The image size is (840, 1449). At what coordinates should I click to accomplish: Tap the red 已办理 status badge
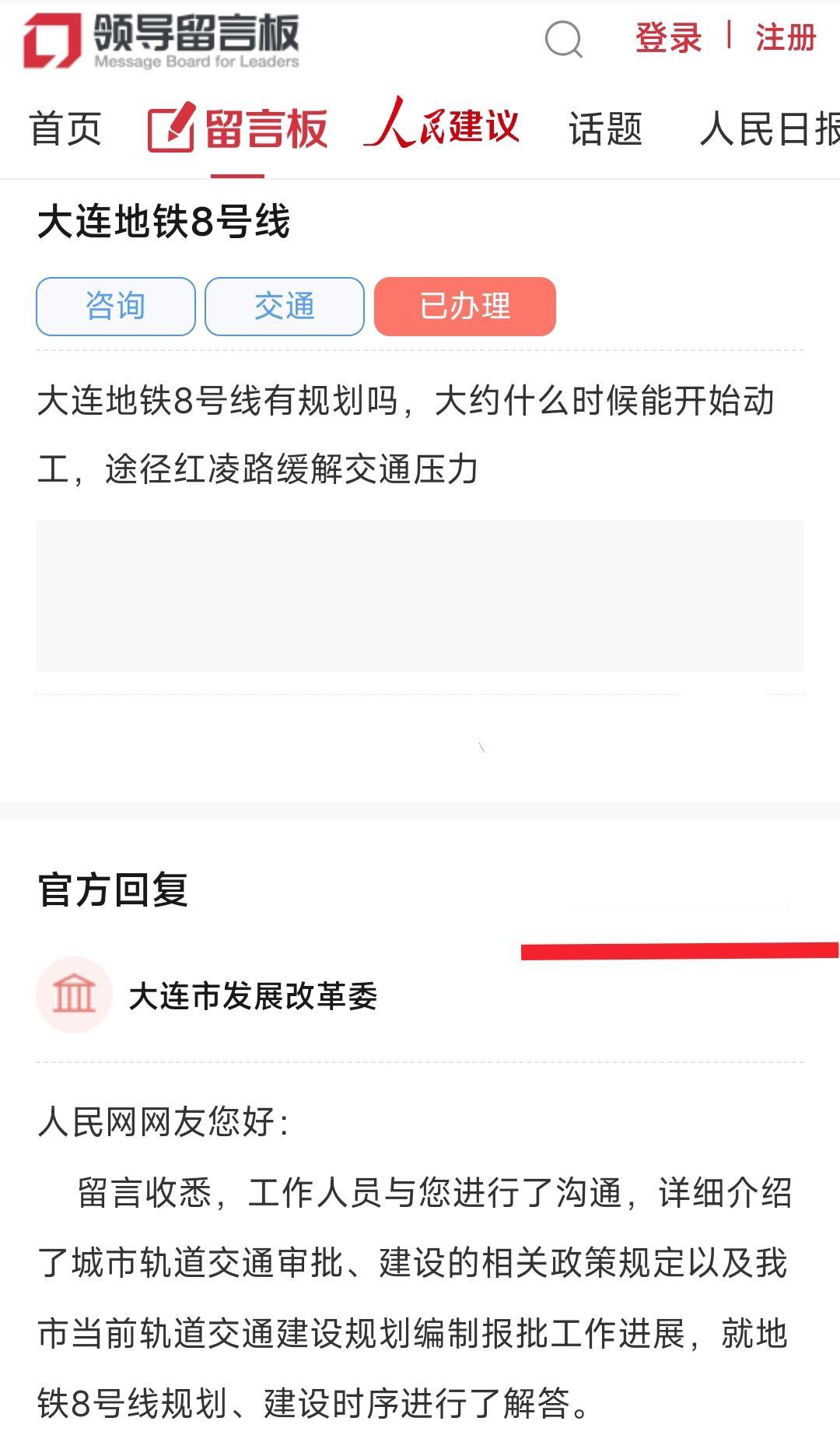466,306
